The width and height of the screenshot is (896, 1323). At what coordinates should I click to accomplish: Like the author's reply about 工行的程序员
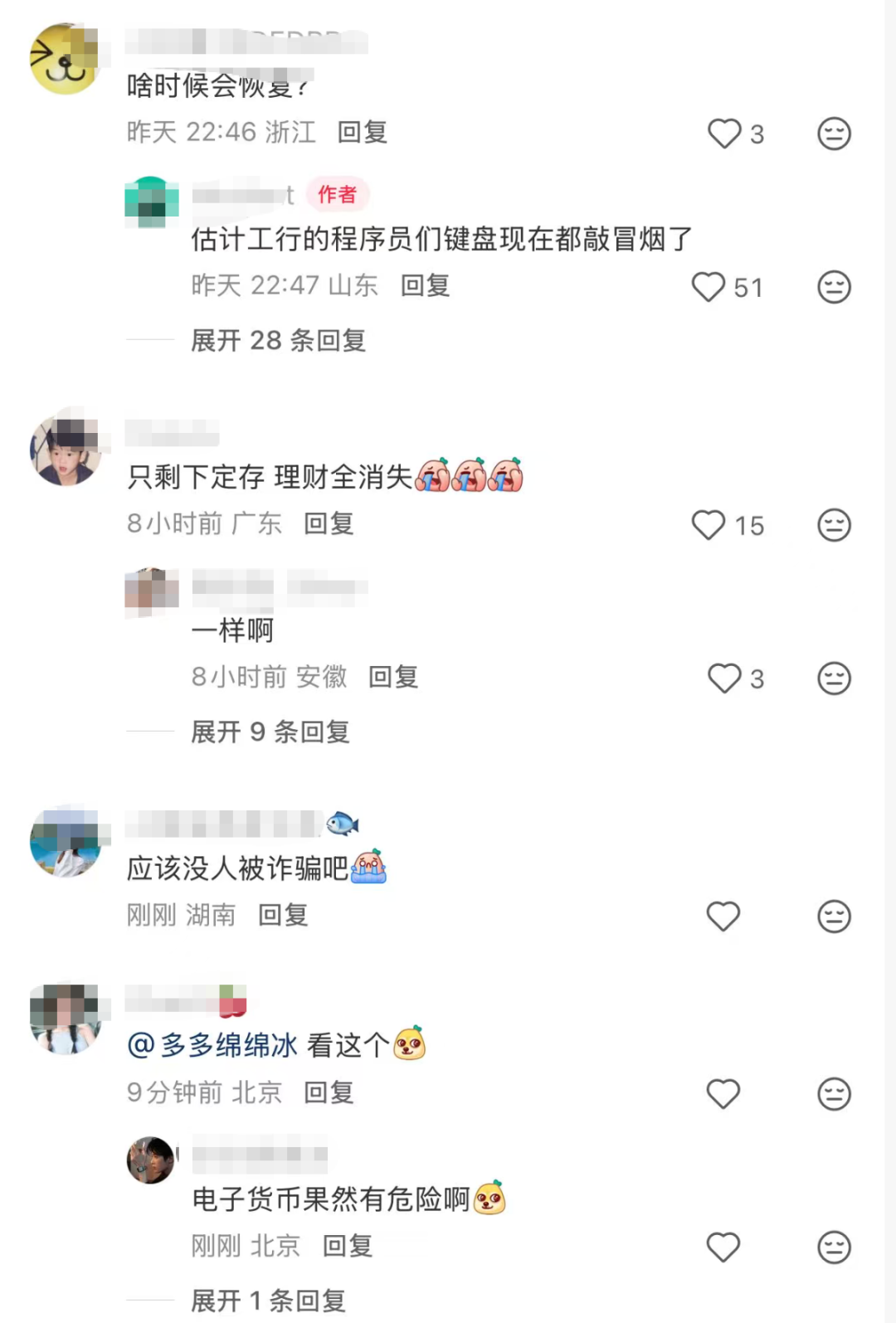tap(709, 287)
